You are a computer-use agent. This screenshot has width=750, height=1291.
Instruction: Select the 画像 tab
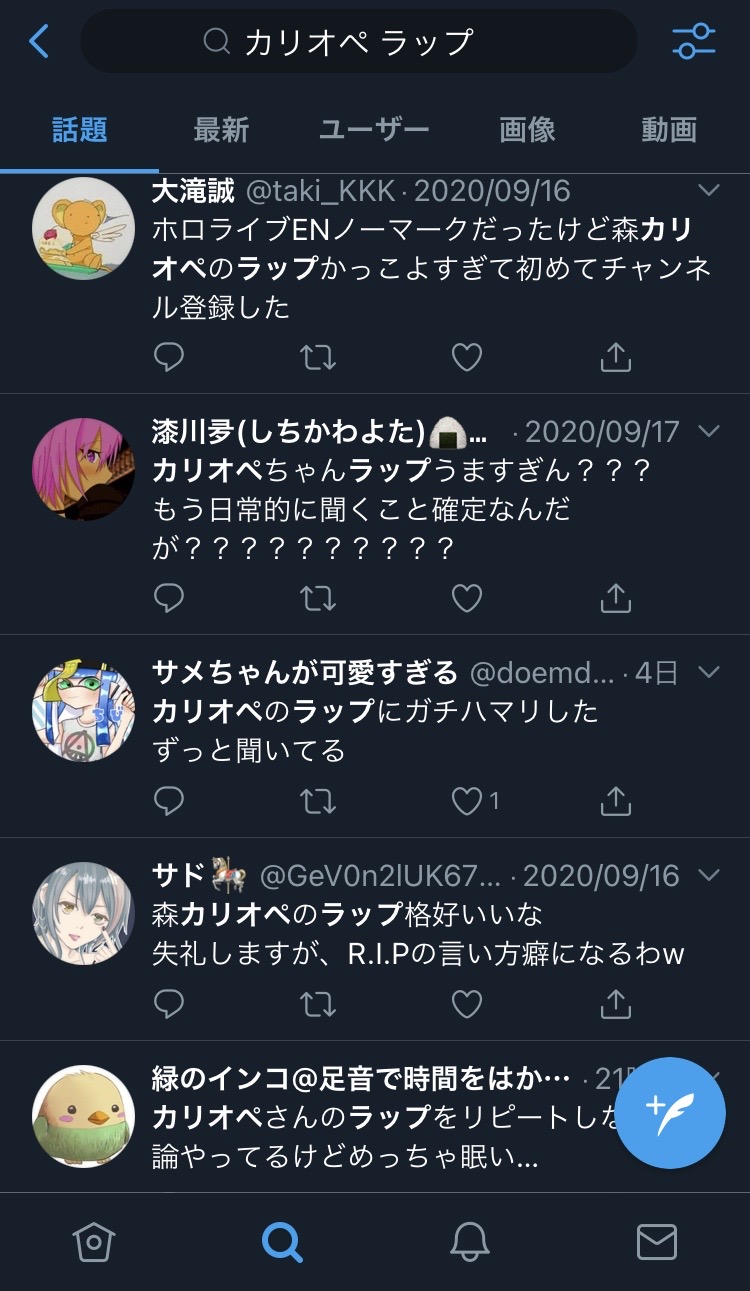tap(527, 129)
